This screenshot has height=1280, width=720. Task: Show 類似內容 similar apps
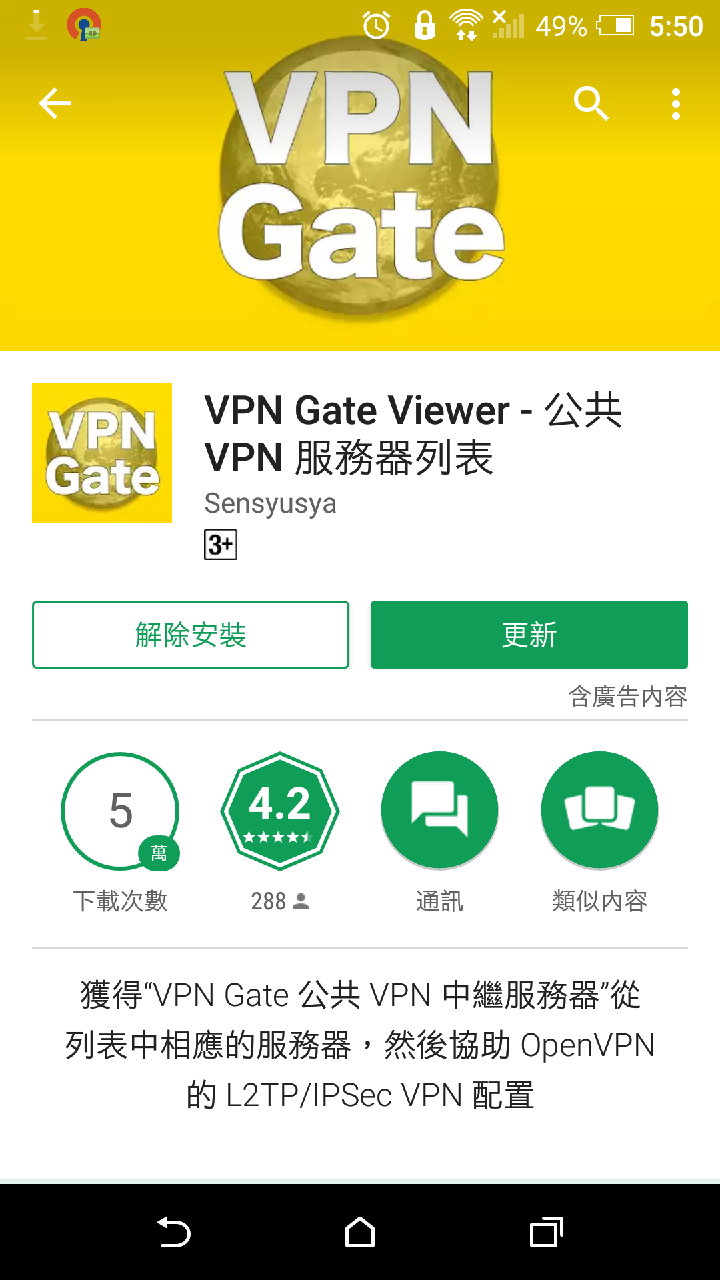pyautogui.click(x=600, y=811)
